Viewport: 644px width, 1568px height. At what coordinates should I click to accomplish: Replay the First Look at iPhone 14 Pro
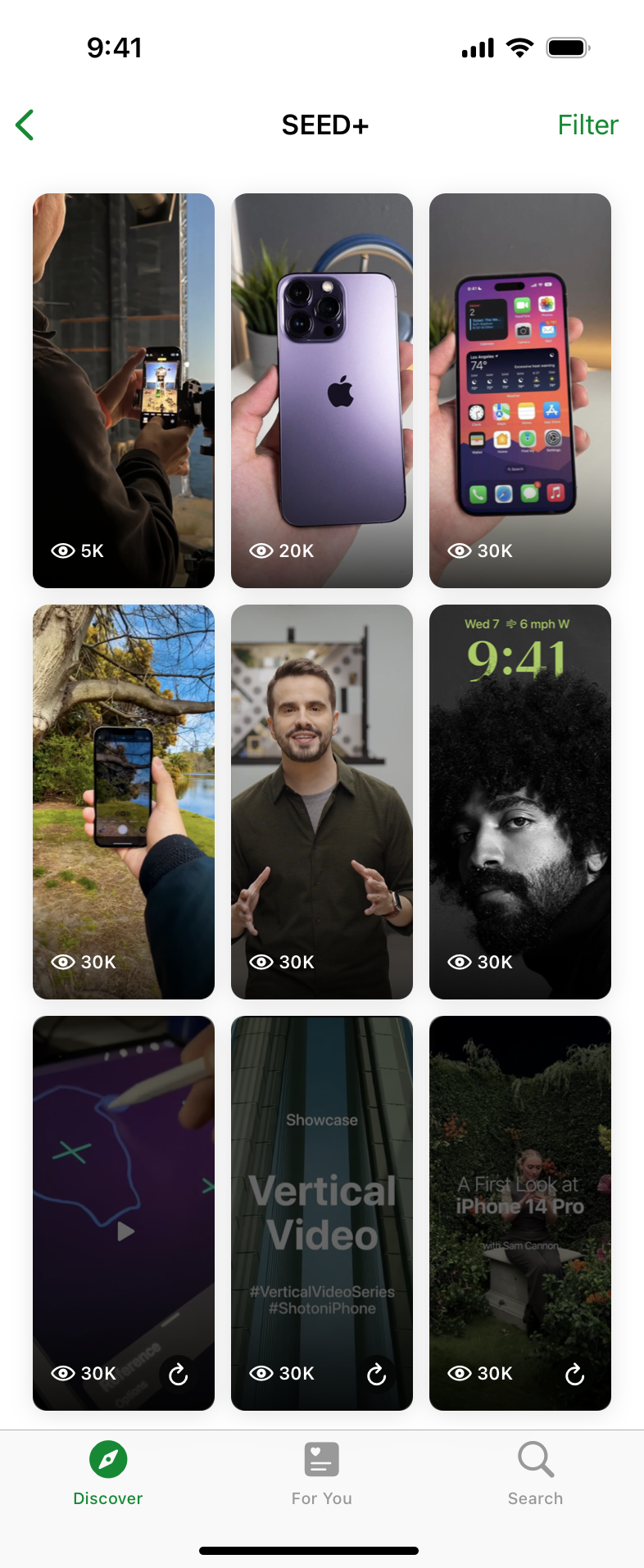point(575,1374)
